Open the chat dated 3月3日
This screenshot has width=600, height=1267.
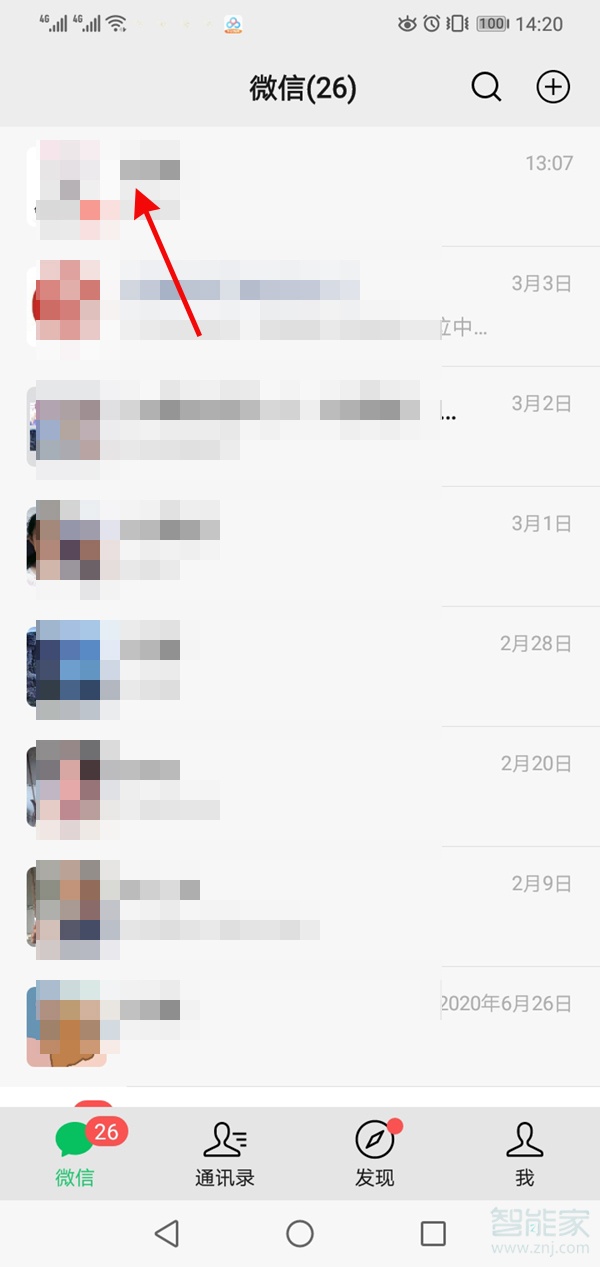(x=300, y=306)
